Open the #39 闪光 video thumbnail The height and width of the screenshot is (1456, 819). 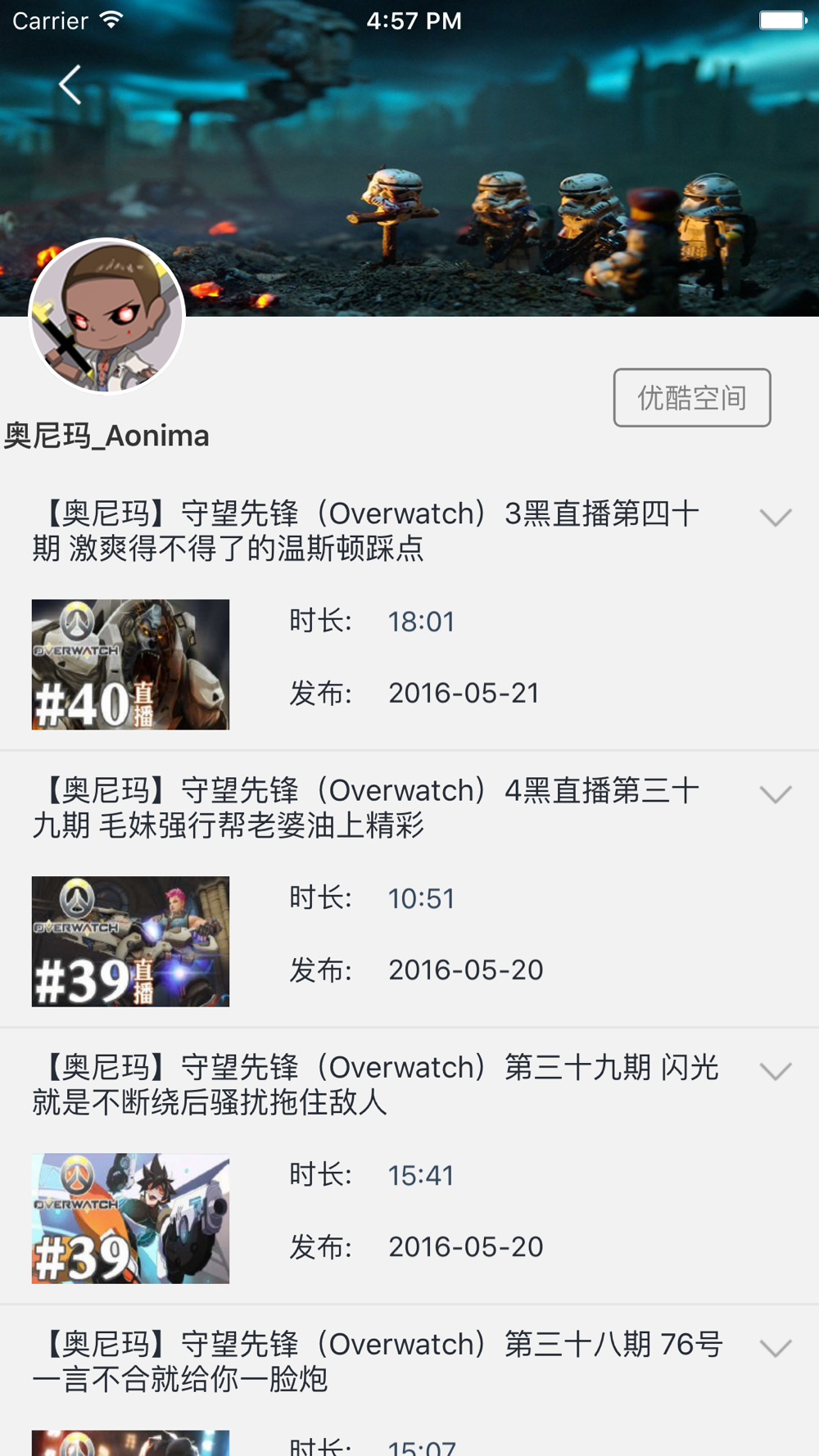130,1218
